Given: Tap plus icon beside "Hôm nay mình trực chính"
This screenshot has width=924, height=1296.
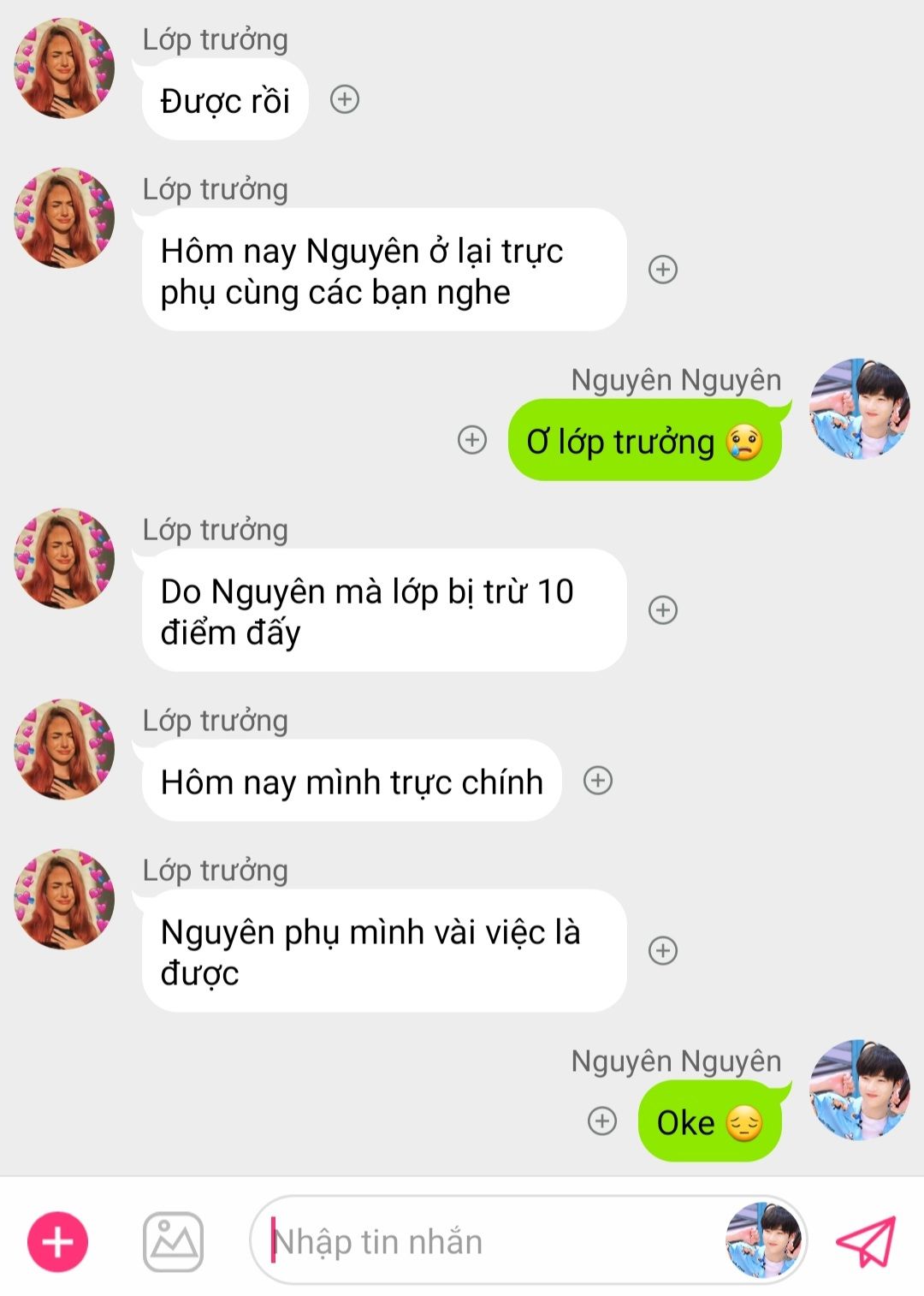Looking at the screenshot, I should tap(598, 781).
